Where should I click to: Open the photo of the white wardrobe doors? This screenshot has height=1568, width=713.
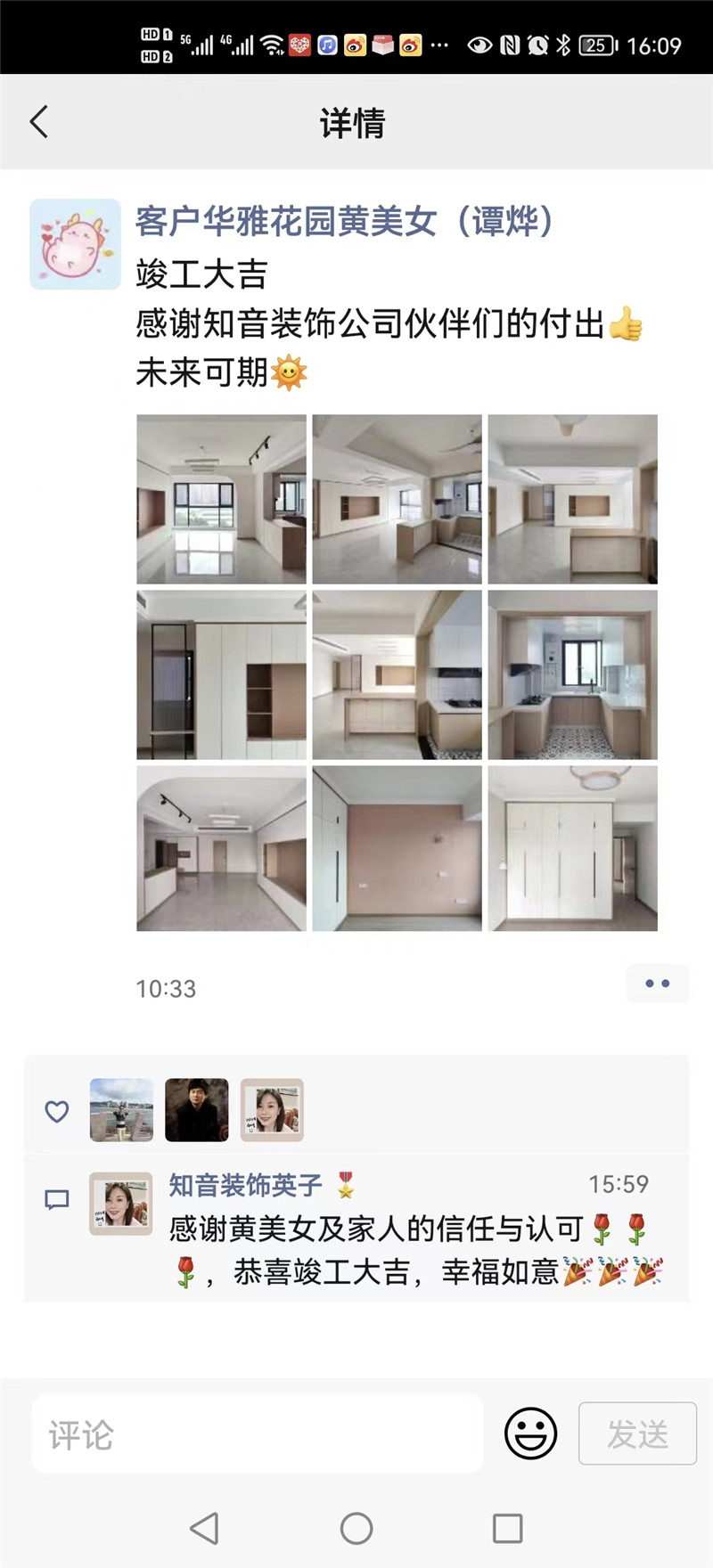[572, 848]
